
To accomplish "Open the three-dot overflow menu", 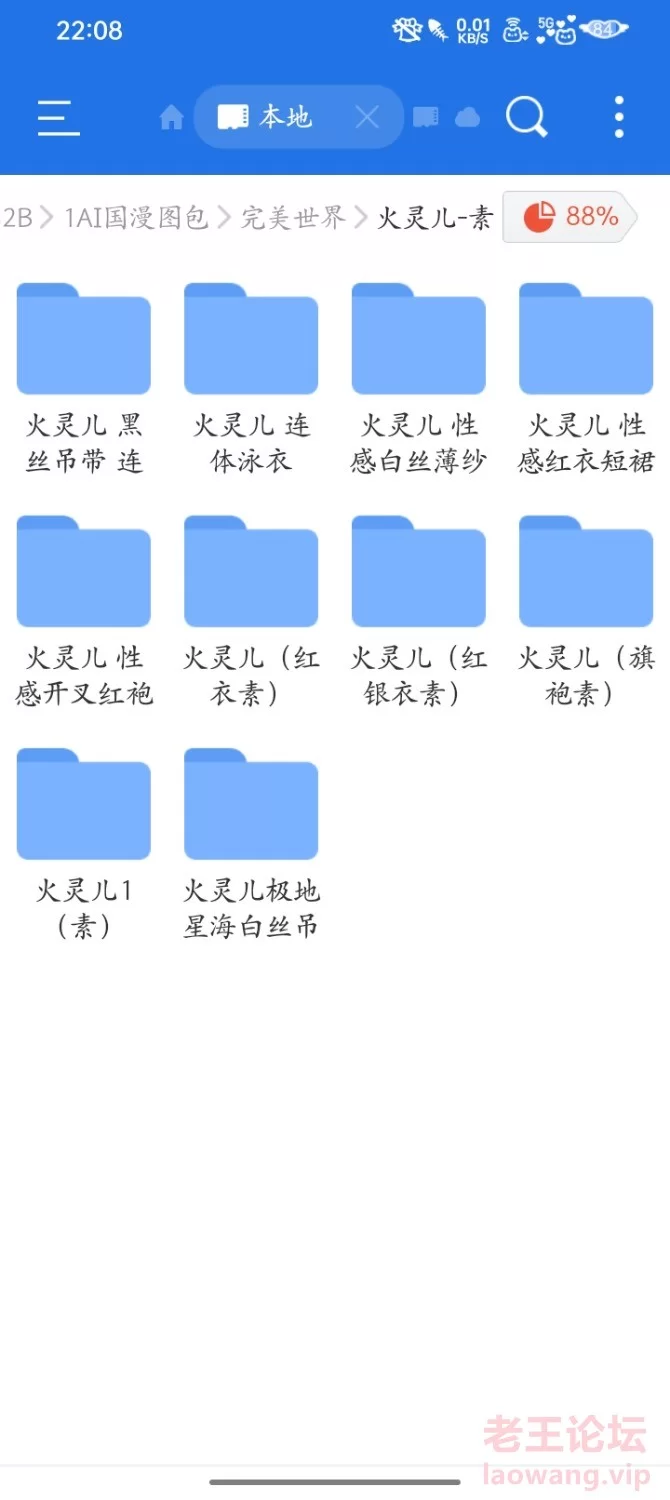I will (x=619, y=118).
